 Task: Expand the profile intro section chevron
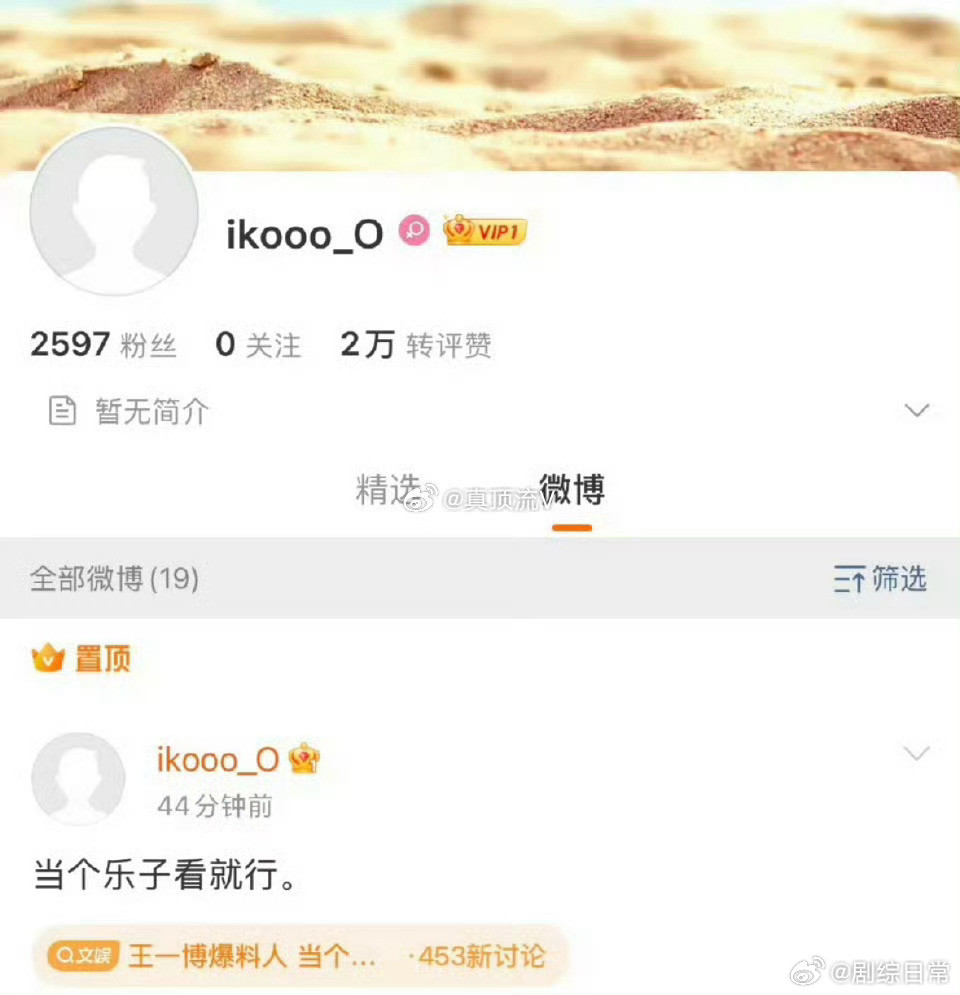pos(915,410)
